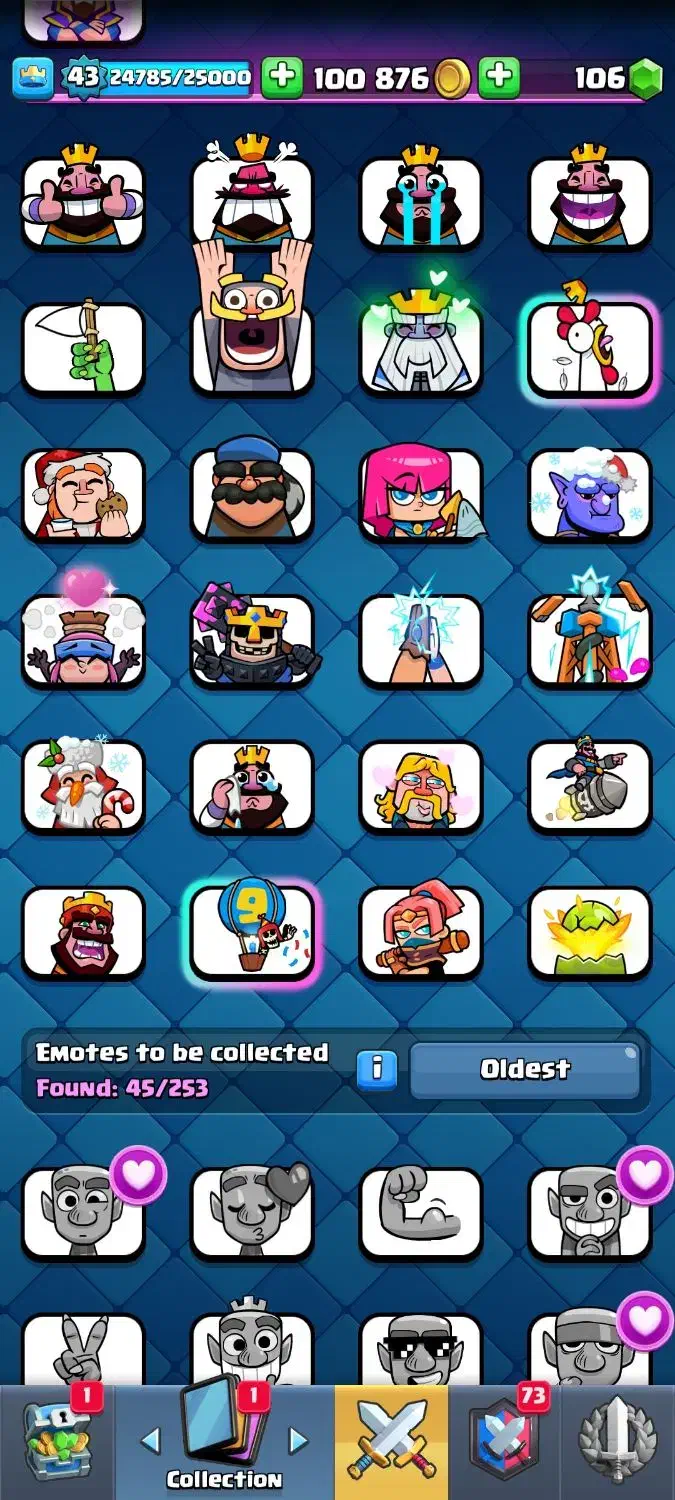This screenshot has width=675, height=1500.
Task: Switch to the Battle tab with crossed swords
Action: (391, 1442)
